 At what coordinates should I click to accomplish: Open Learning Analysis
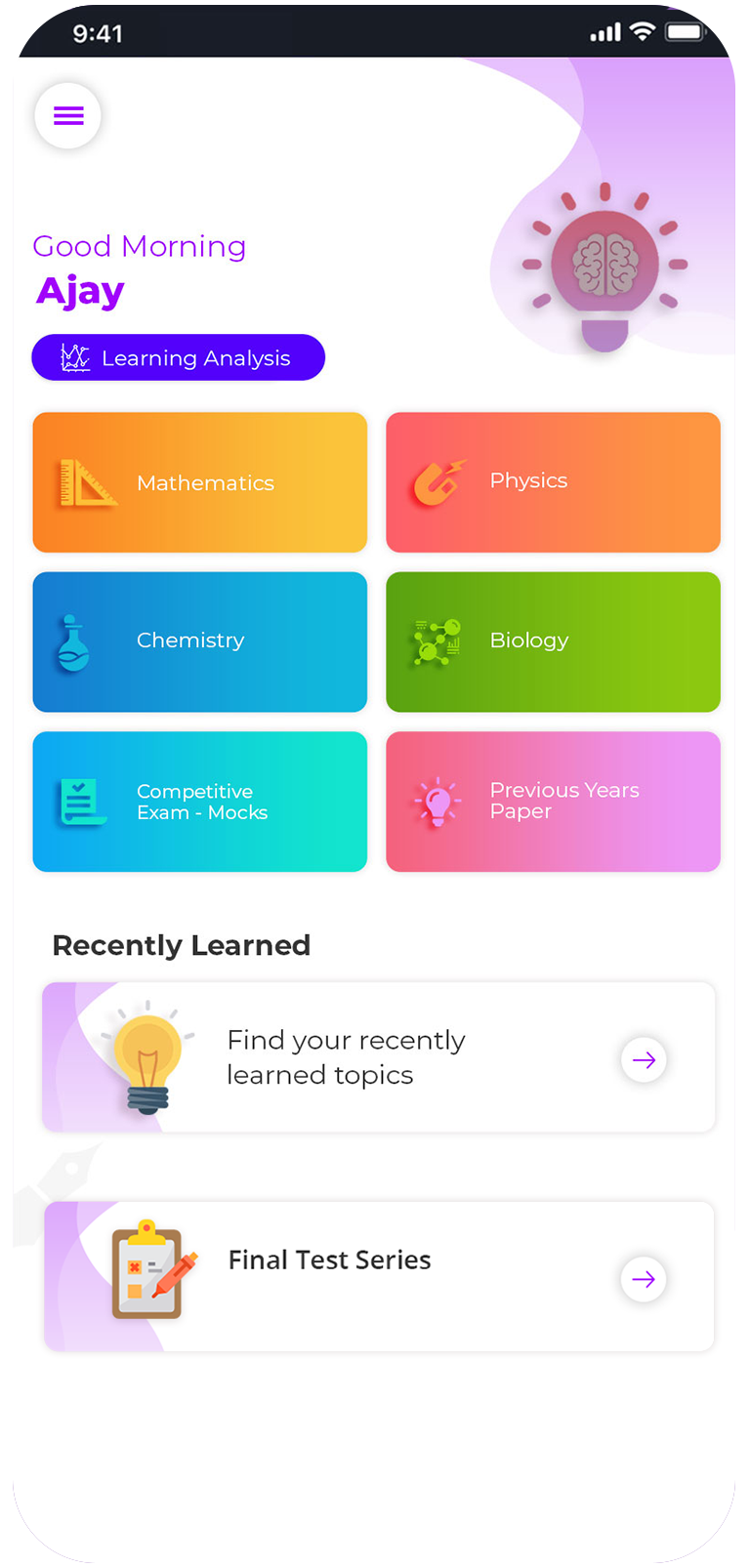178,357
